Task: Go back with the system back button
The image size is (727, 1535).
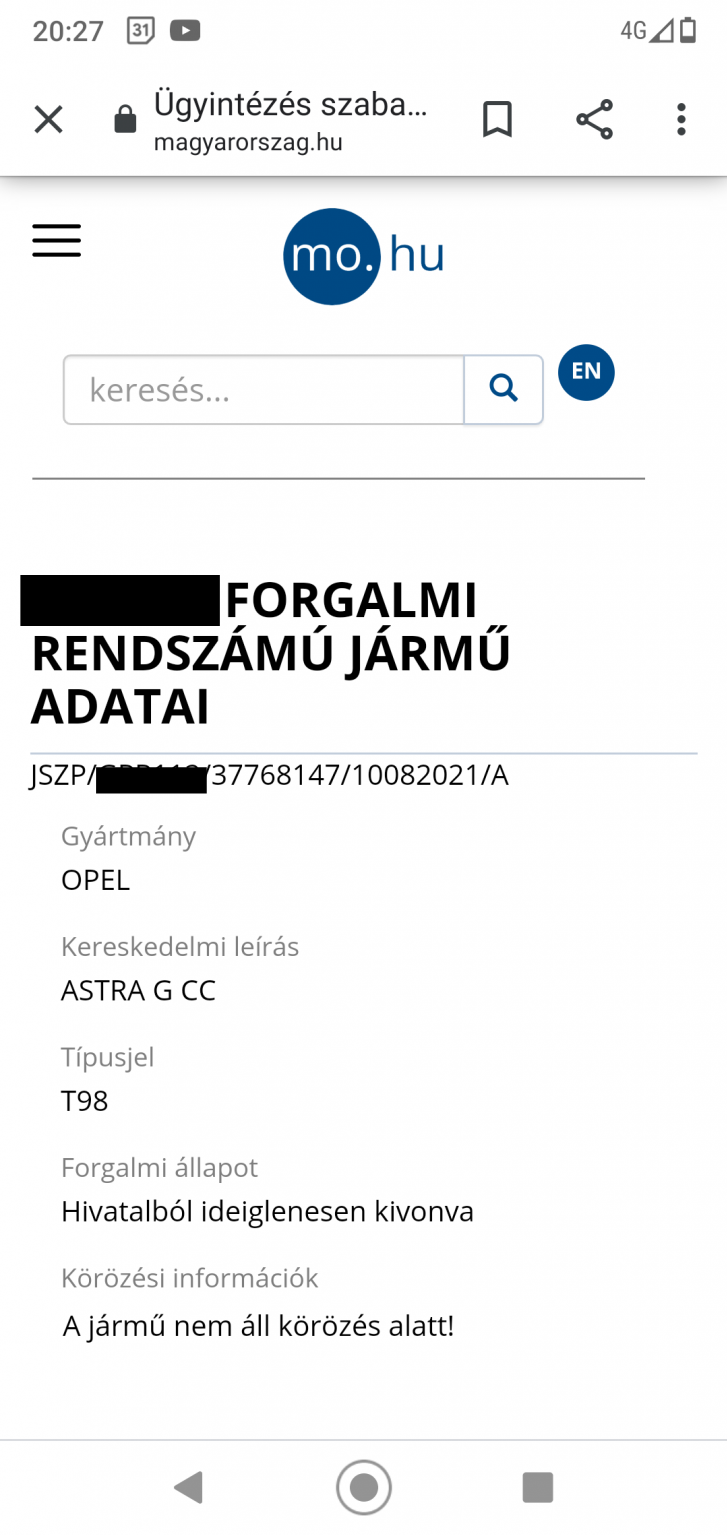Action: tap(188, 1487)
